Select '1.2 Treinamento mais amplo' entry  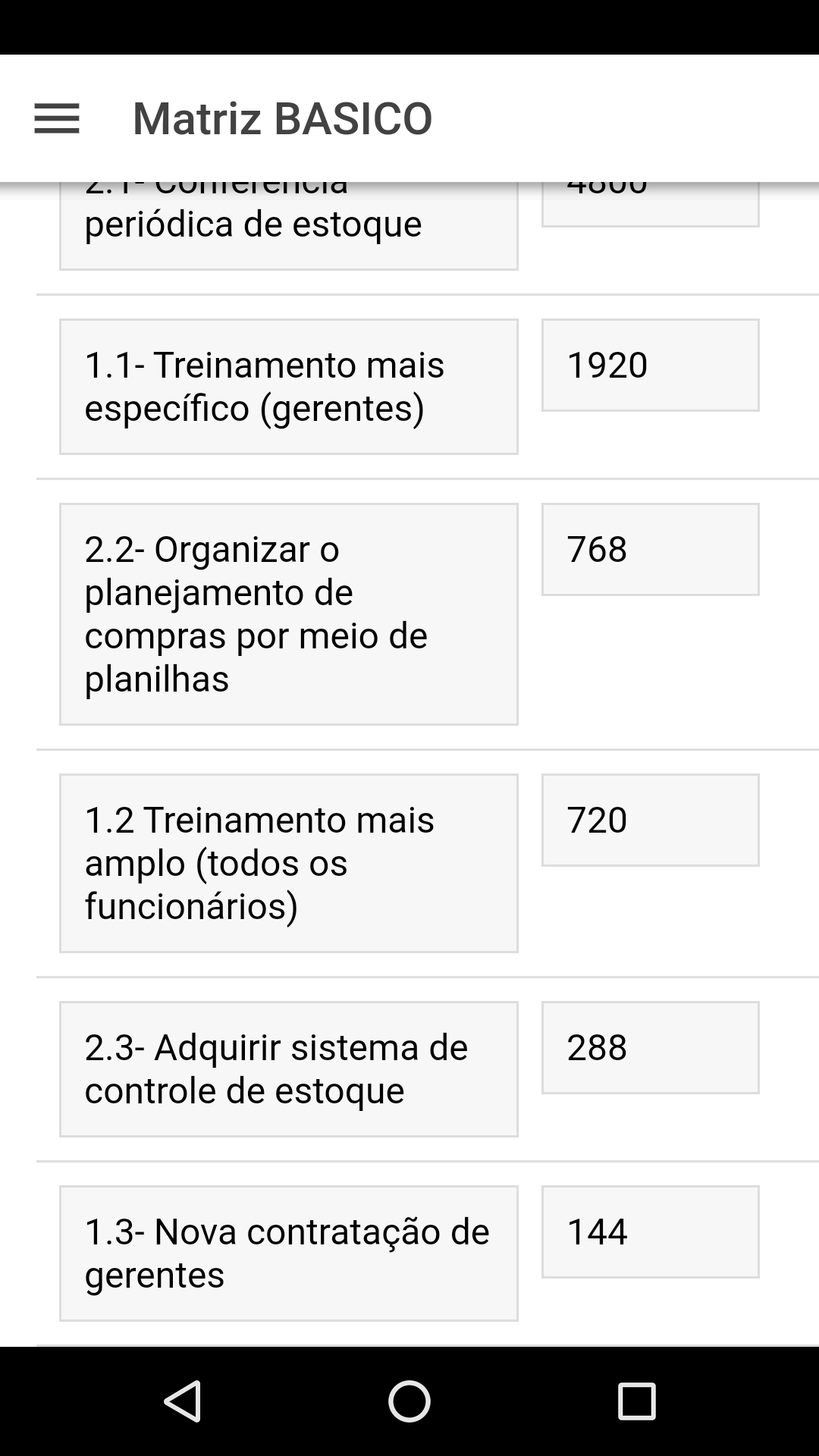[x=287, y=861]
